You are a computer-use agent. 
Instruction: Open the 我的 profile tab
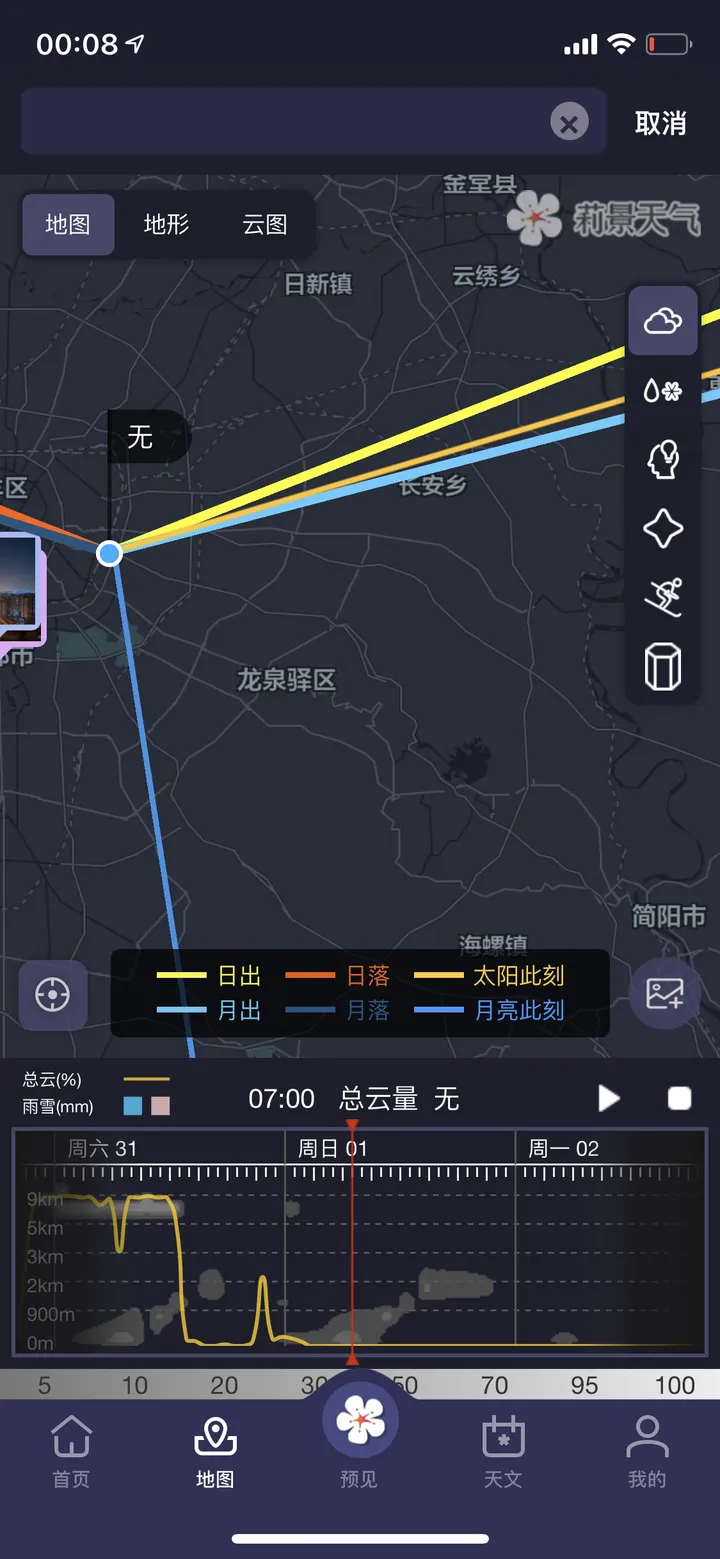click(x=647, y=1450)
